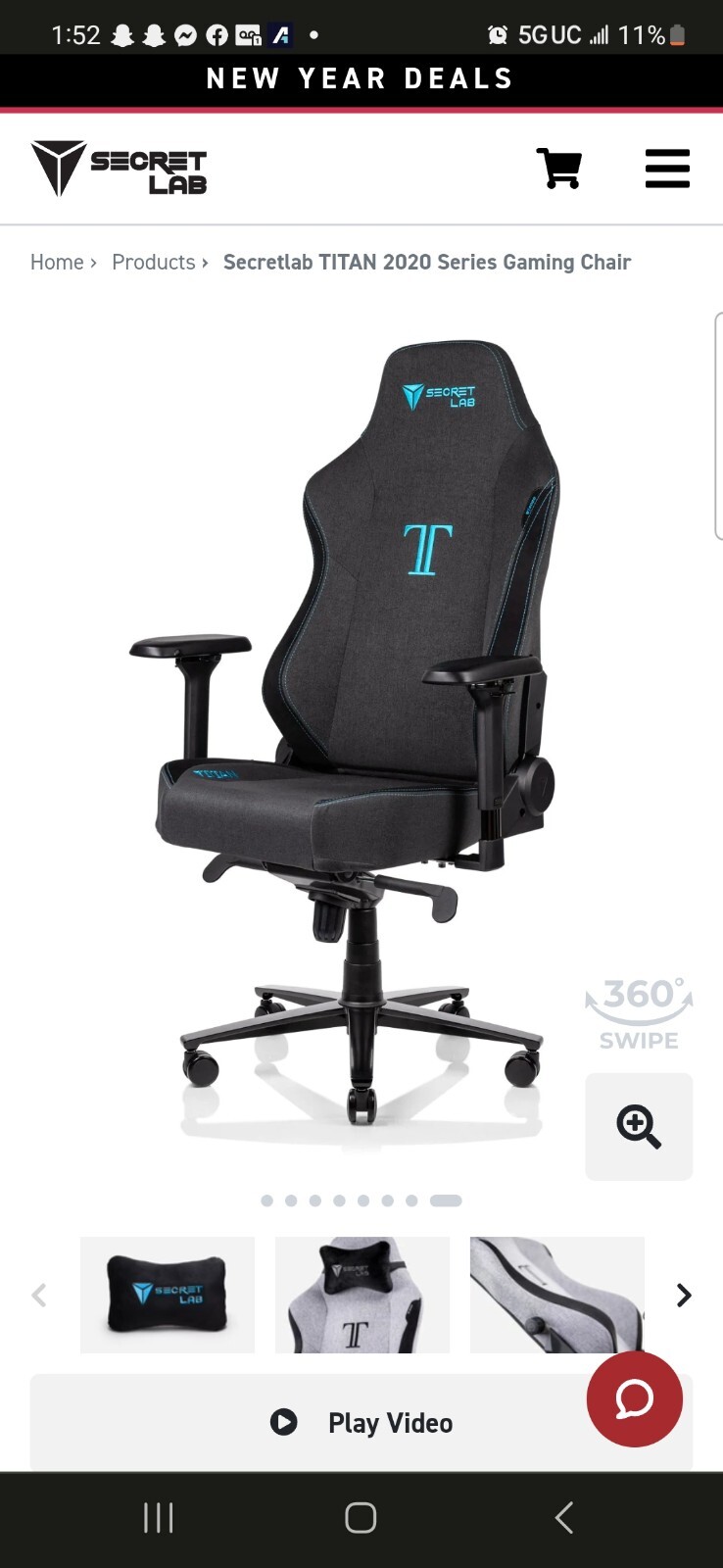Open the shopping cart

pyautogui.click(x=558, y=169)
